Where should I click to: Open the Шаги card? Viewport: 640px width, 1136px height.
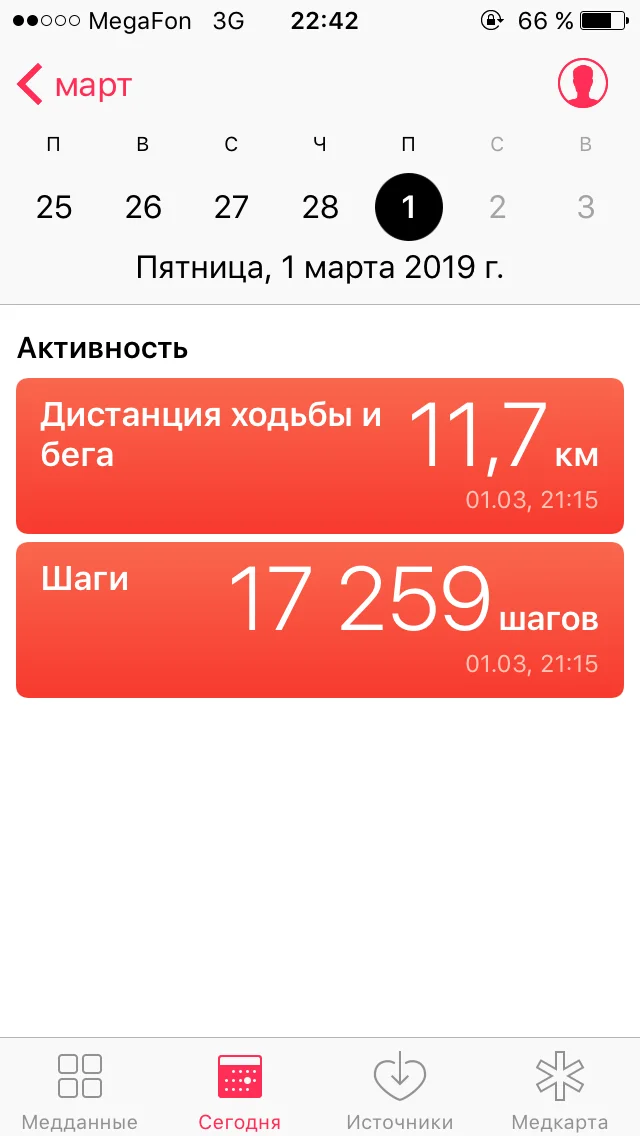point(320,620)
